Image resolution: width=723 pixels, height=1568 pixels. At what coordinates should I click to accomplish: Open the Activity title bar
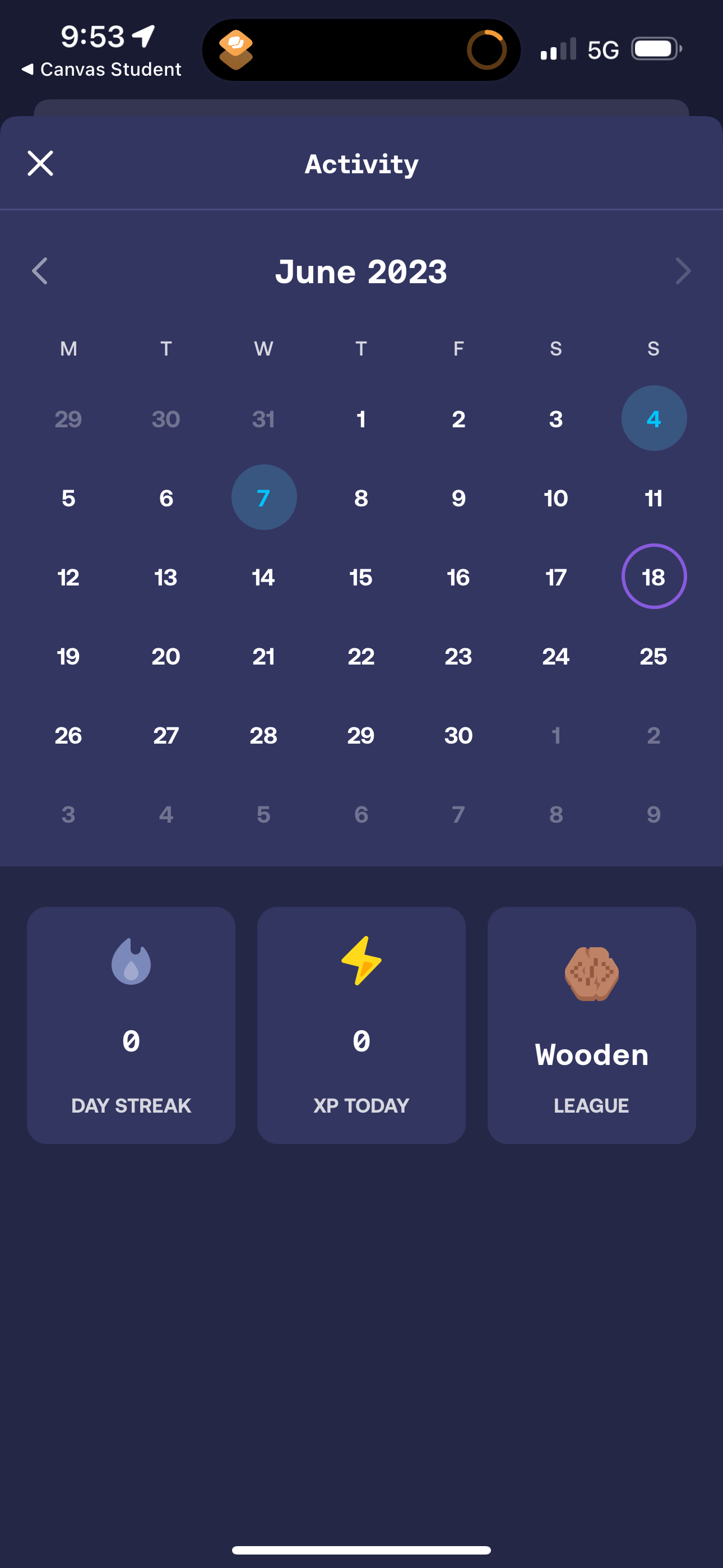[361, 163]
